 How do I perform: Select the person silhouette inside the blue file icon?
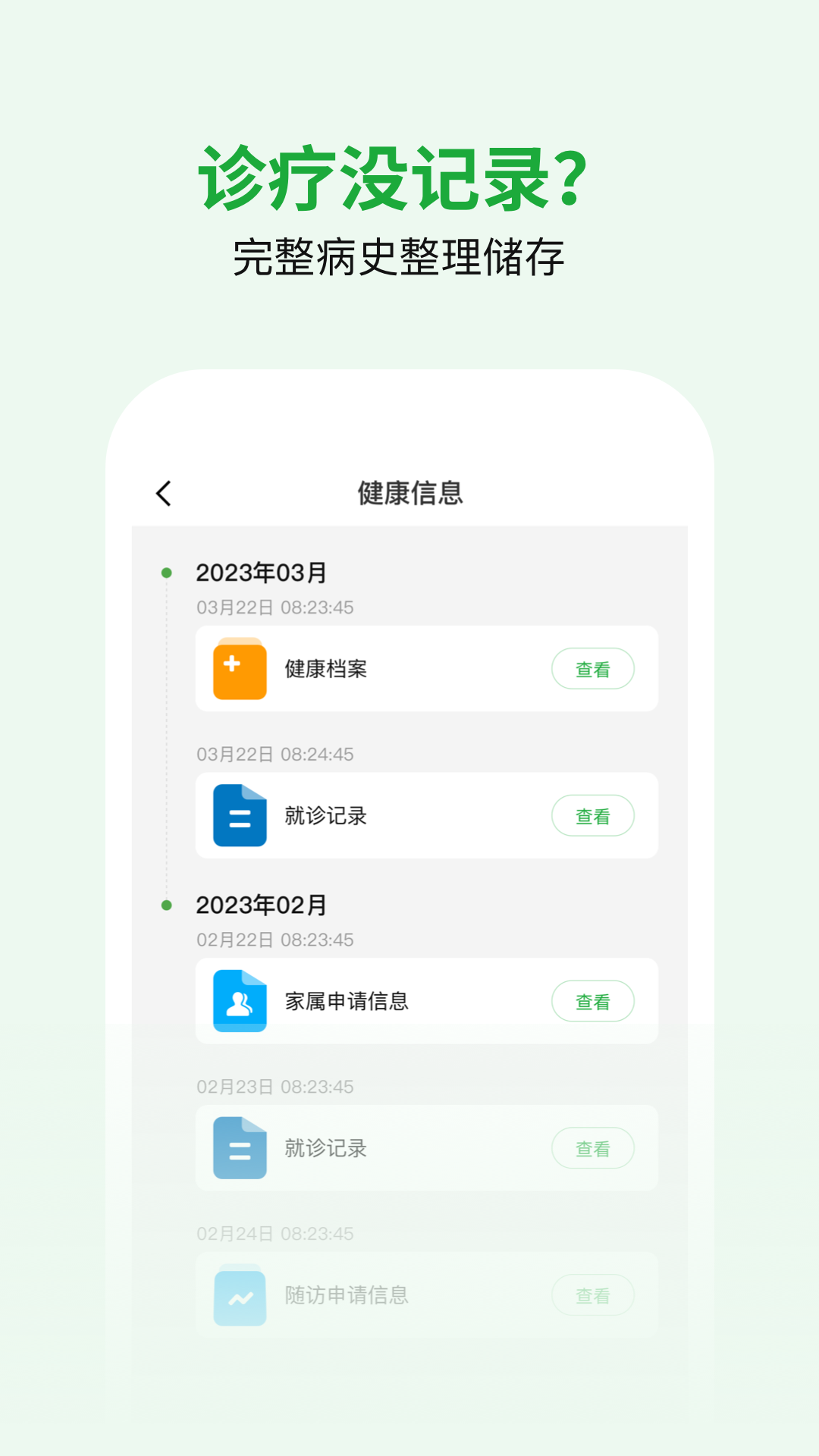(x=238, y=1003)
